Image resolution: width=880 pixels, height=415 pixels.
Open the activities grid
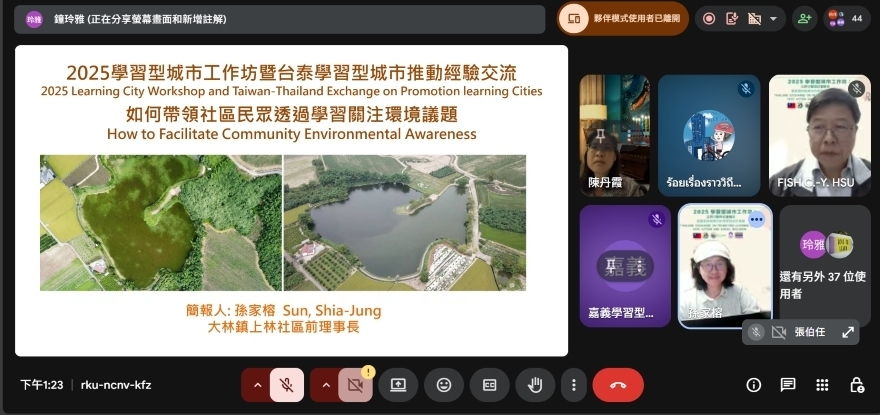(x=822, y=385)
